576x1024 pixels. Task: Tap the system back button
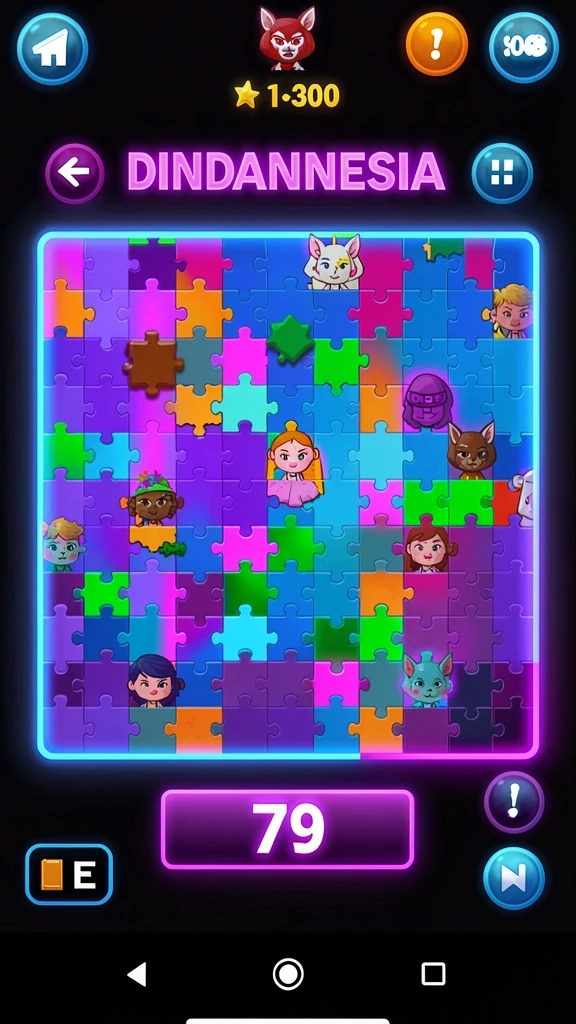[x=136, y=974]
